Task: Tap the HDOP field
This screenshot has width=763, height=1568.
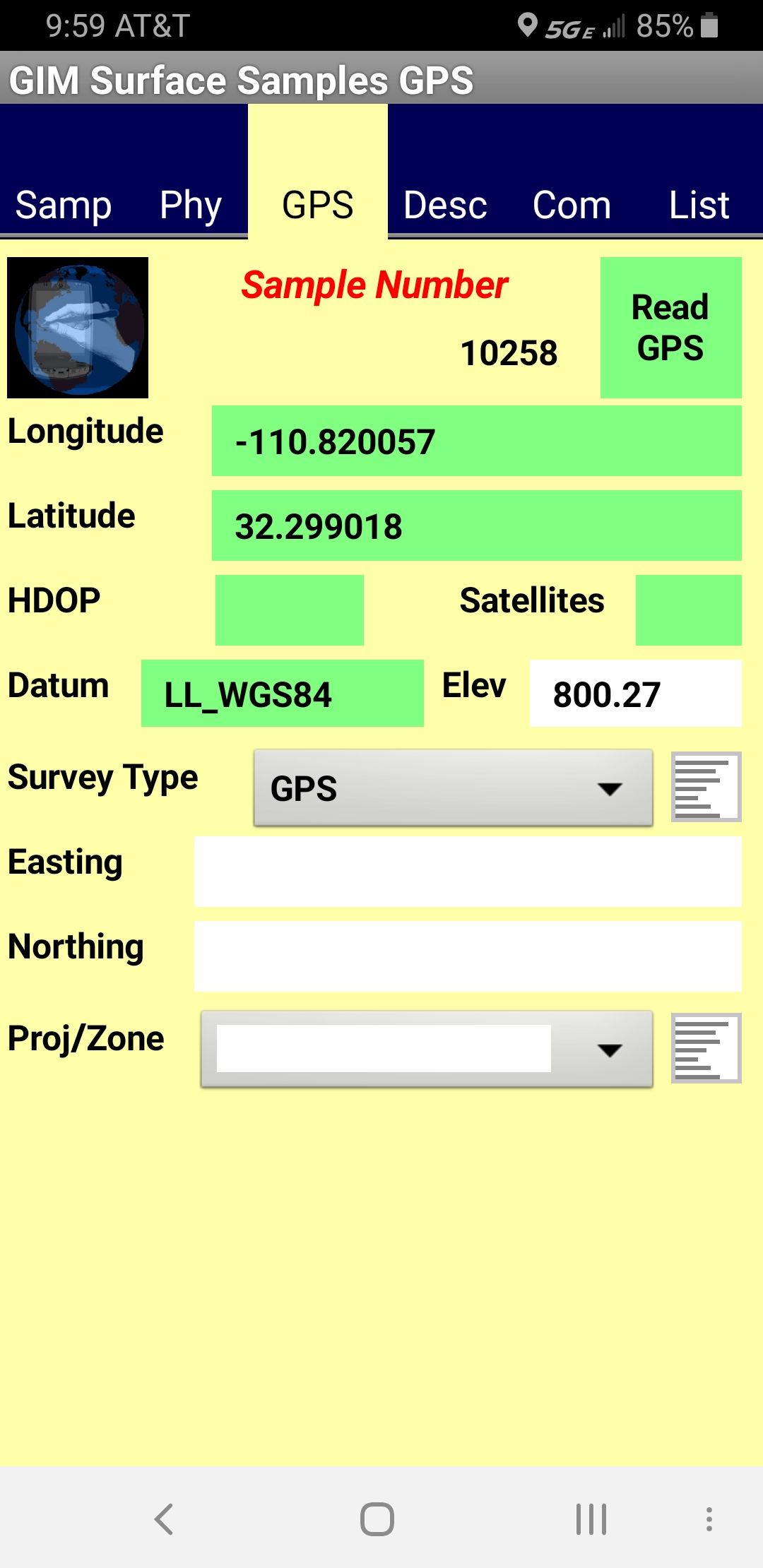Action: click(x=289, y=610)
